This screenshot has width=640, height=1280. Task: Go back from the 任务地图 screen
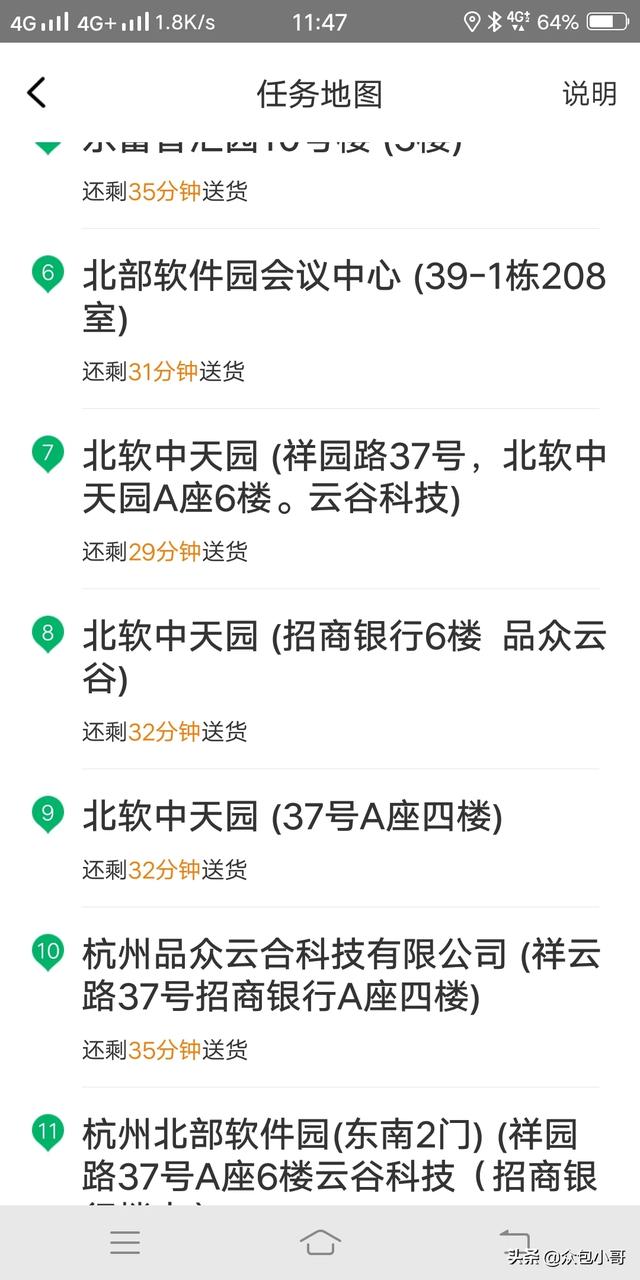tap(37, 94)
